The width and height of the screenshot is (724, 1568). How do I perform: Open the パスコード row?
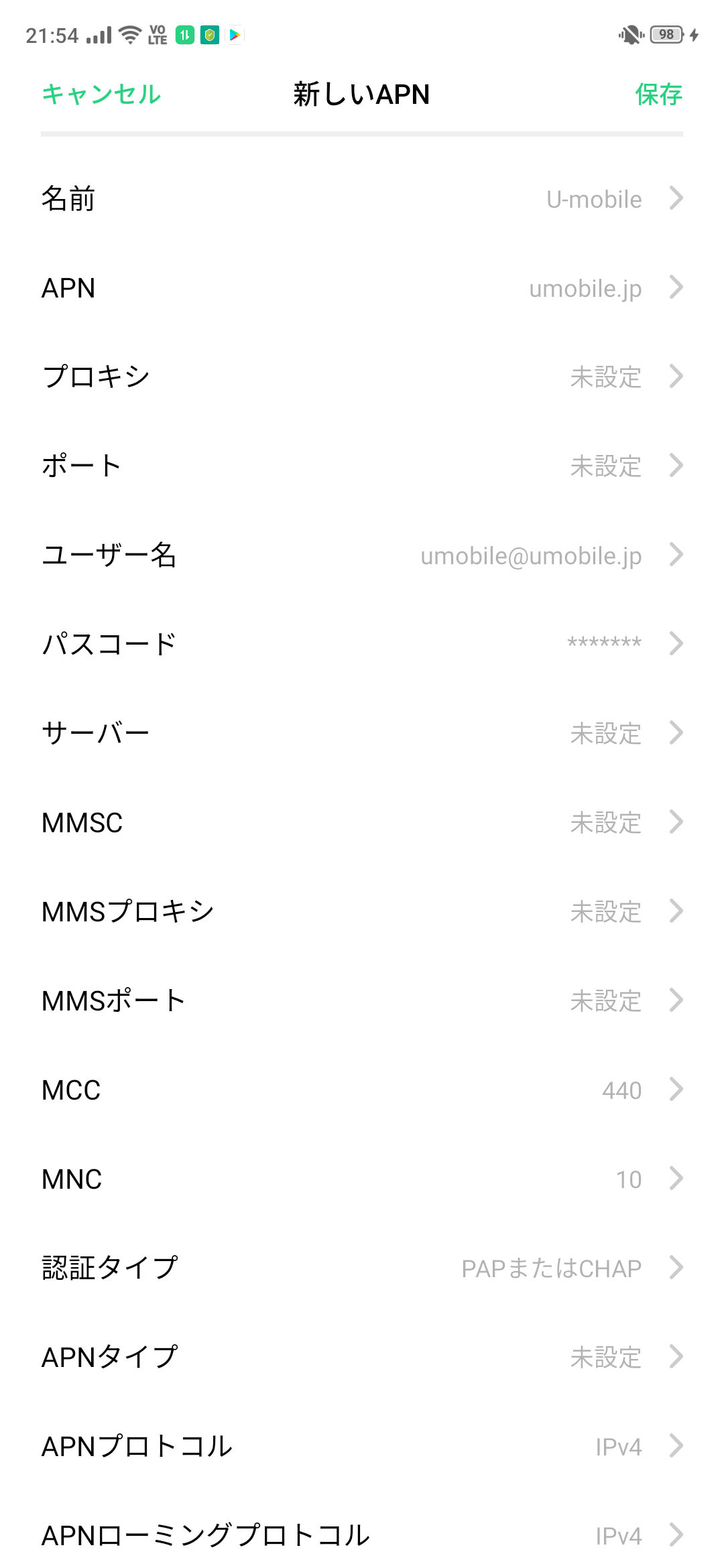coord(362,644)
